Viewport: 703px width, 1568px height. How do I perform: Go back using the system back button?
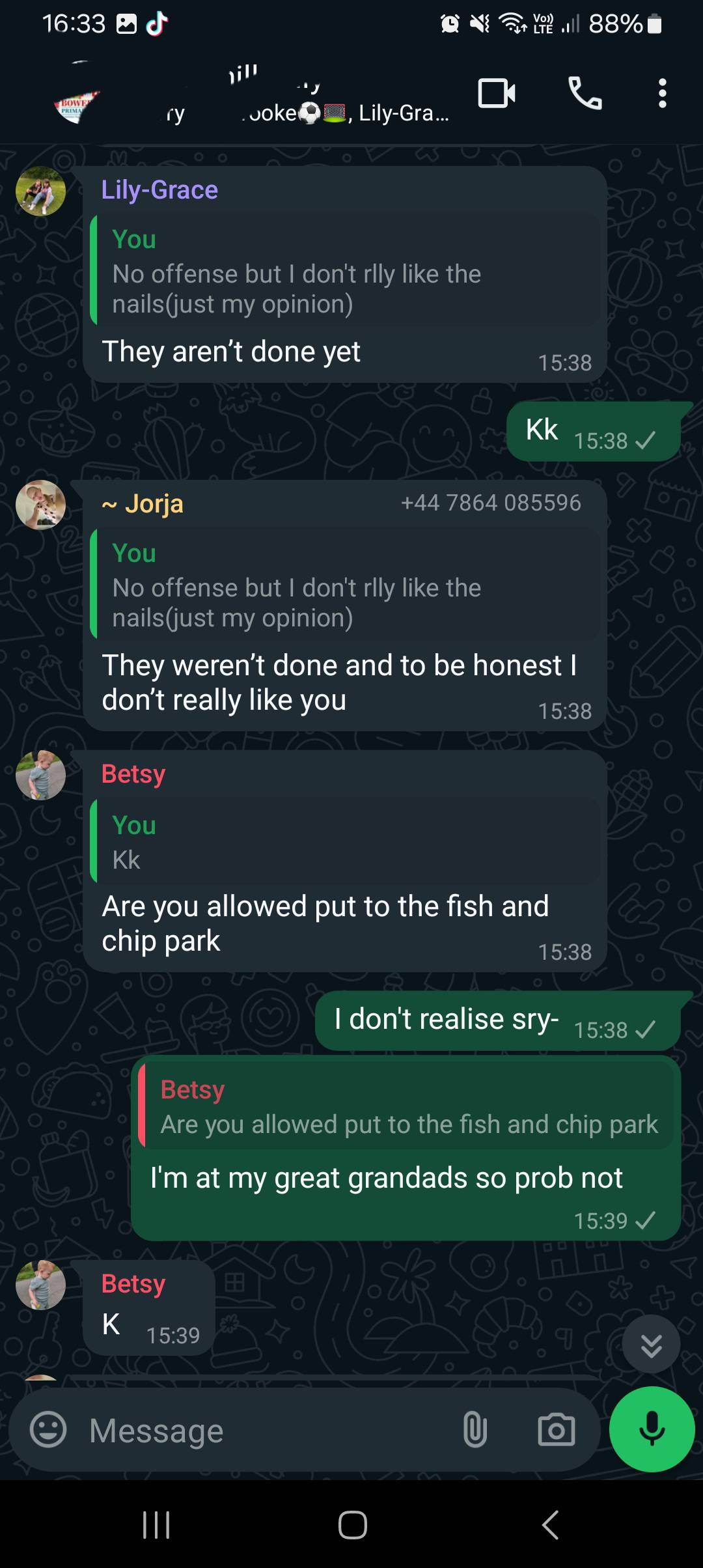(x=550, y=1524)
